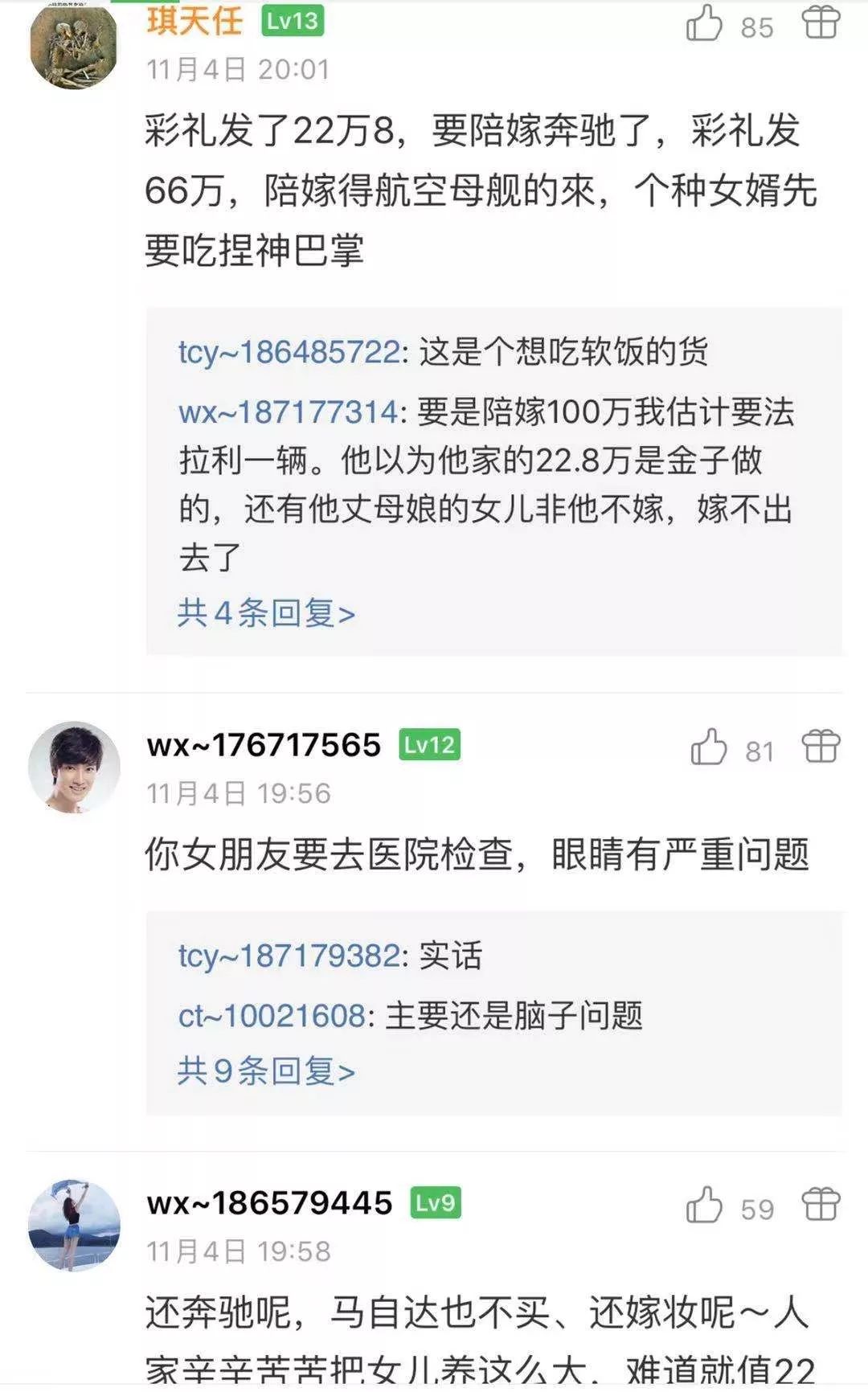Viewport: 868px width, 1392px height.
Task: Like wx~176717565's comment
Action: (x=708, y=747)
